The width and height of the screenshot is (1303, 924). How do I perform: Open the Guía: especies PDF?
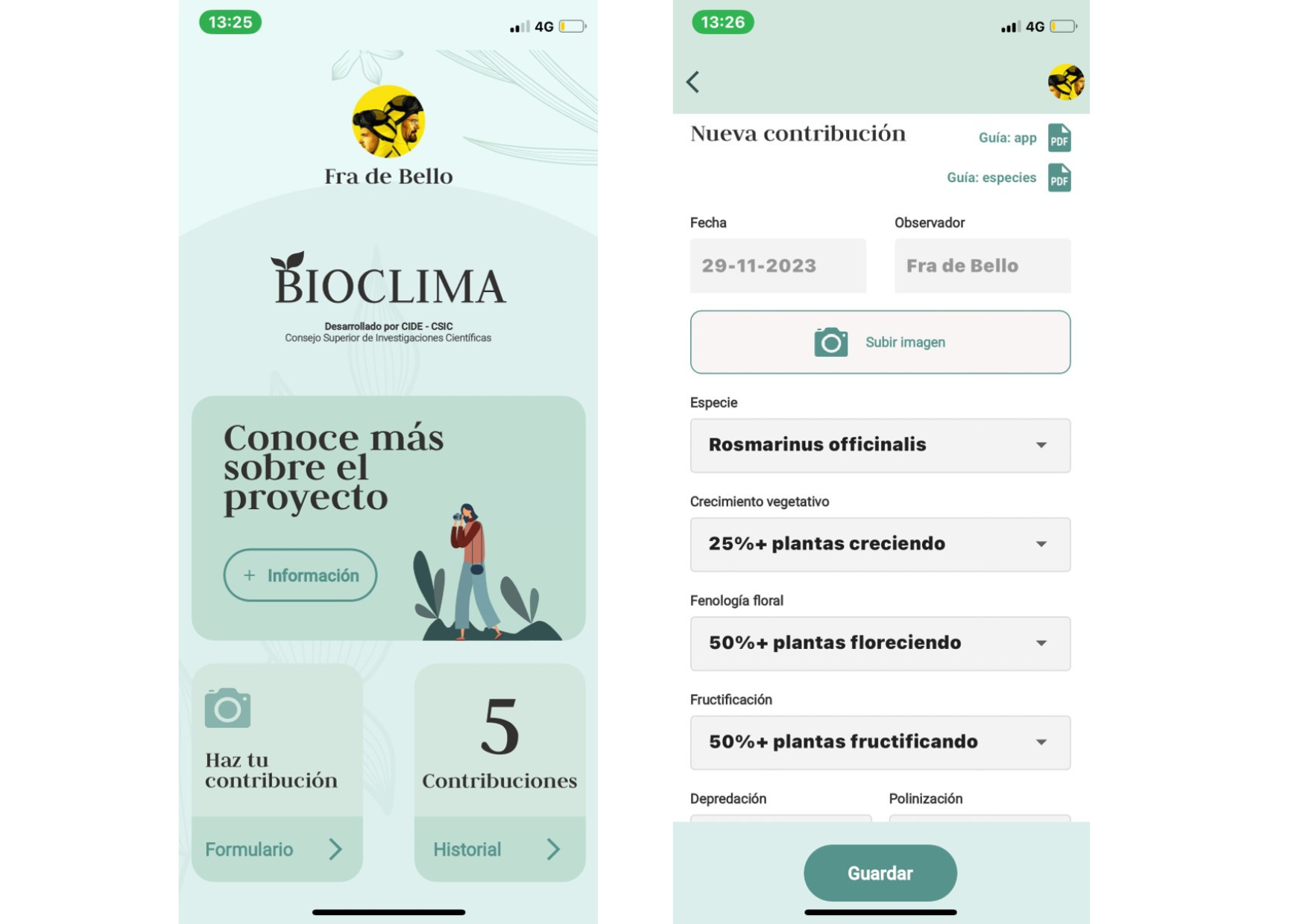pyautogui.click(x=1059, y=178)
